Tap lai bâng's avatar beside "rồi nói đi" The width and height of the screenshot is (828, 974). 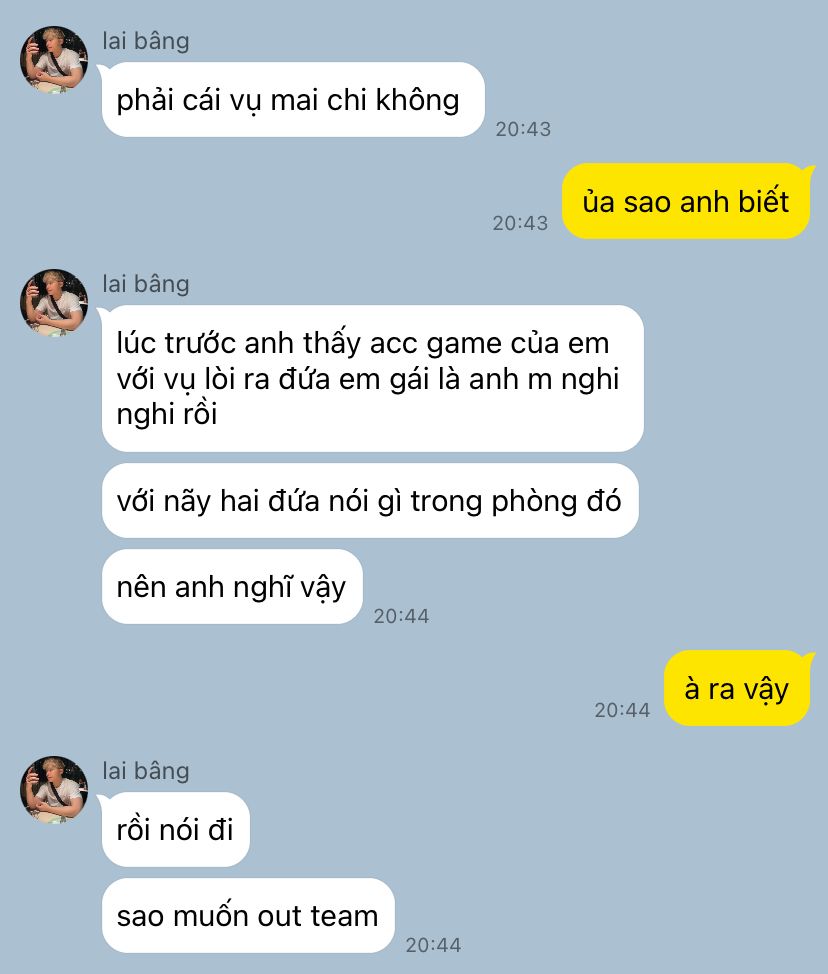click(54, 789)
